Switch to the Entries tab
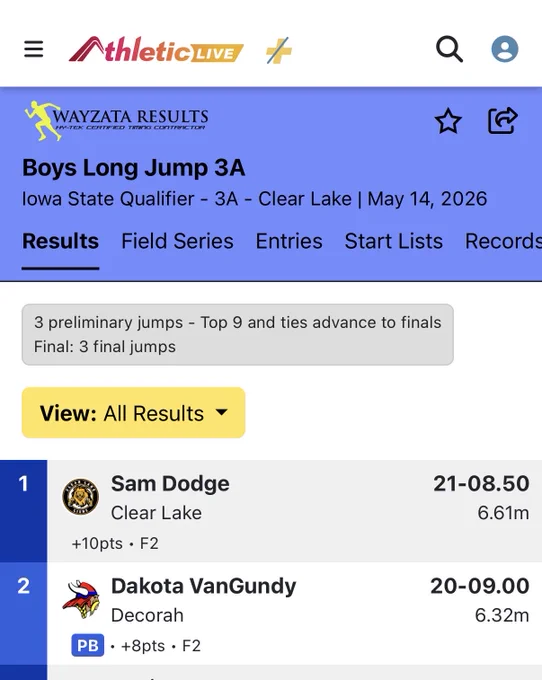Viewport: 542px width, 680px height. pos(289,241)
